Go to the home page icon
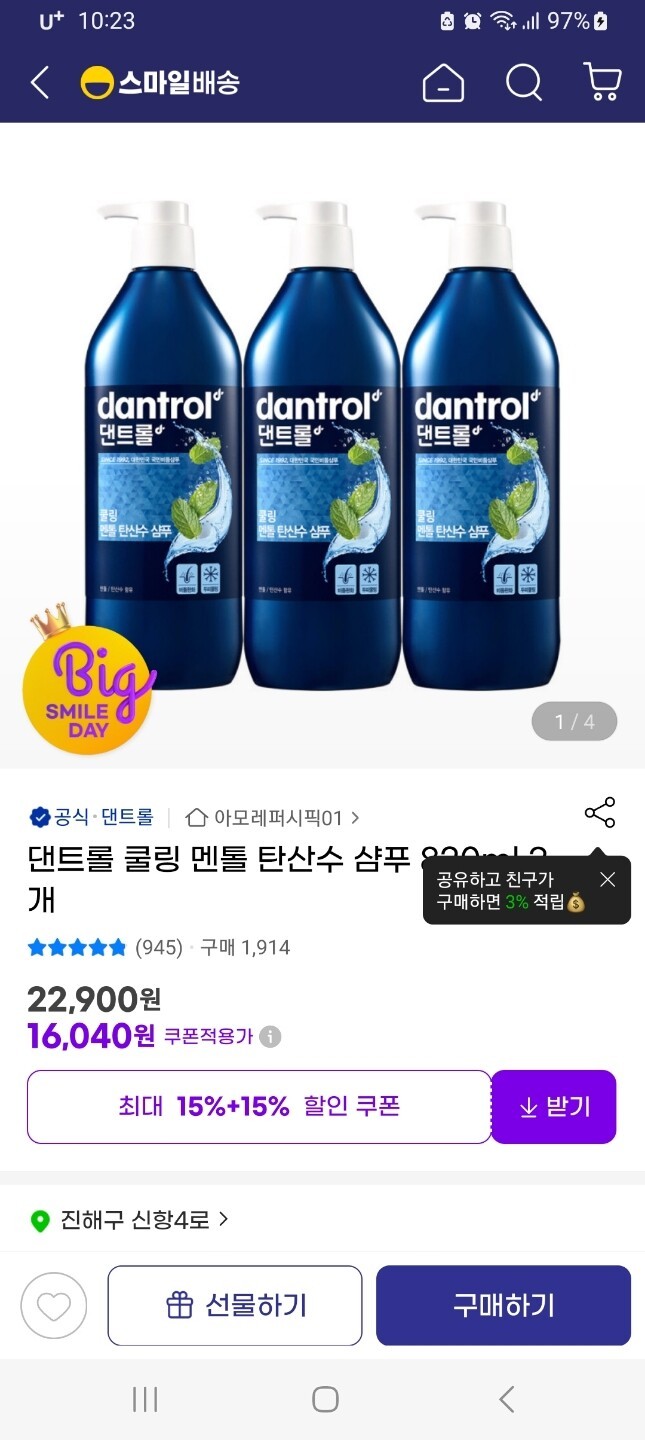The height and width of the screenshot is (1440, 645). tap(443, 83)
